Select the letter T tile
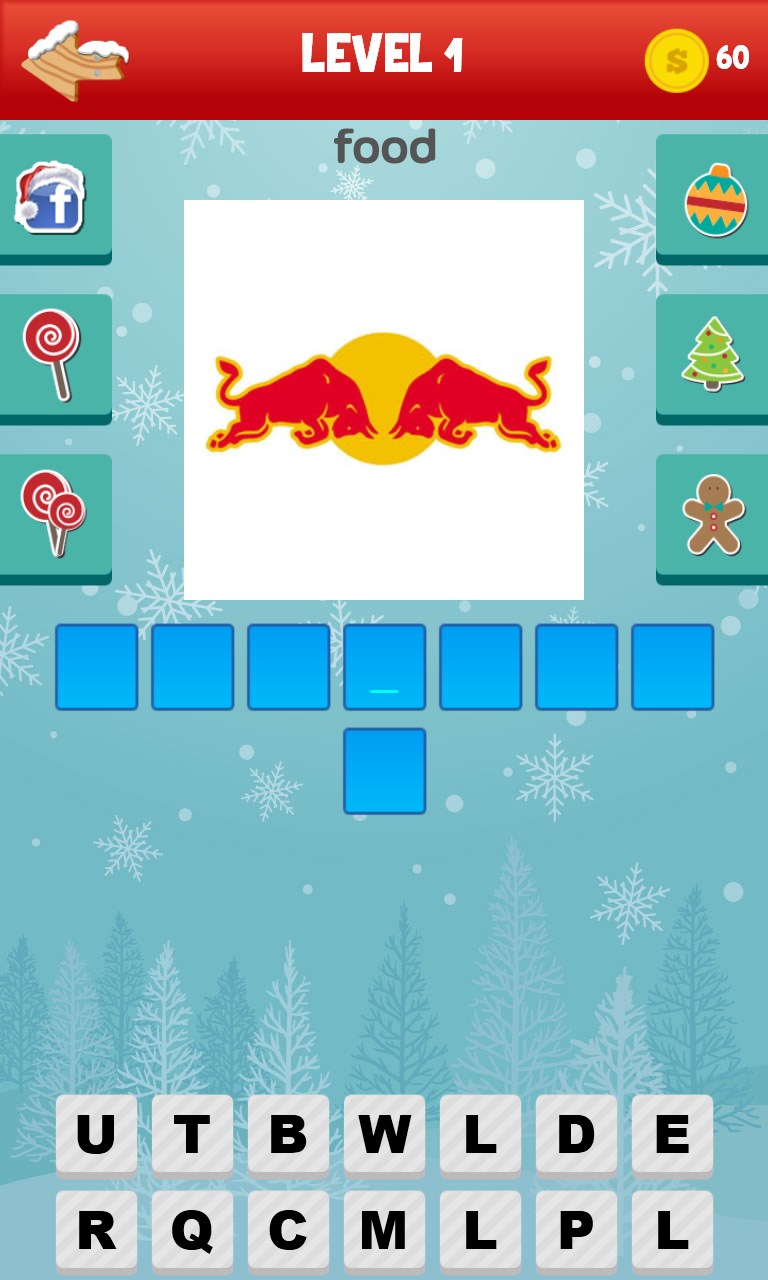The width and height of the screenshot is (768, 1280). pos(192,1134)
